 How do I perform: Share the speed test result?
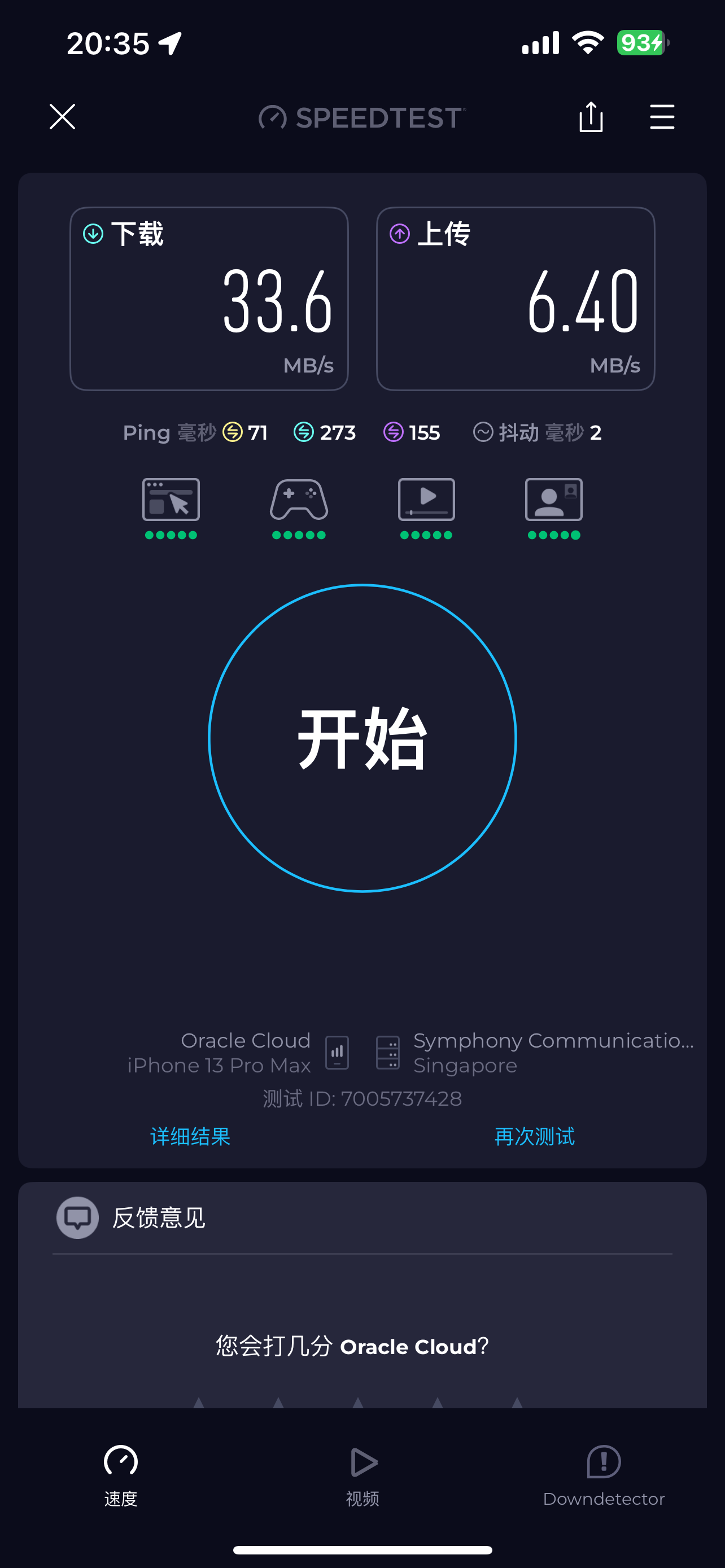click(591, 117)
